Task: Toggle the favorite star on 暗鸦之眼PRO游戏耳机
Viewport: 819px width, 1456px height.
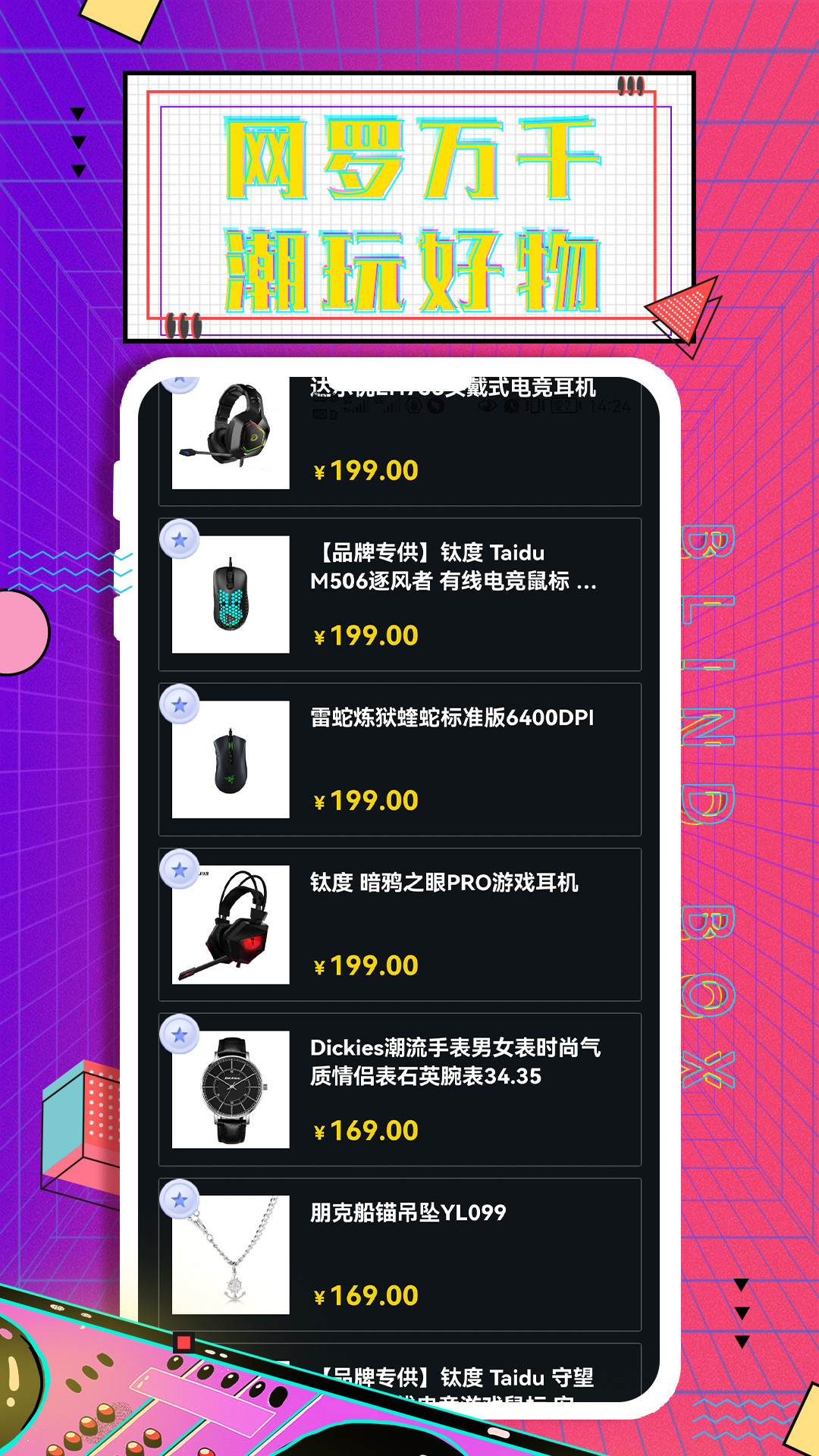Action: tap(180, 872)
